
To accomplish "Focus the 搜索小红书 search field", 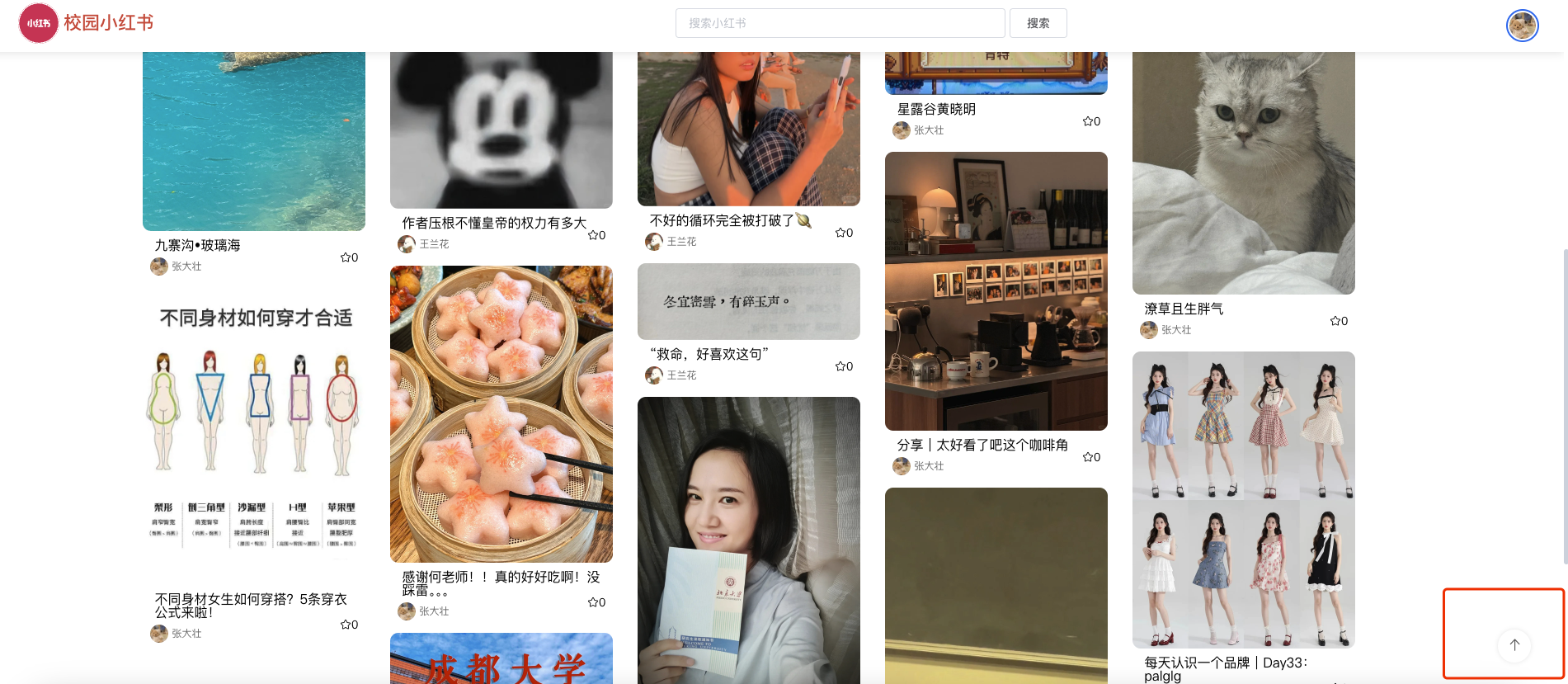I will (840, 23).
